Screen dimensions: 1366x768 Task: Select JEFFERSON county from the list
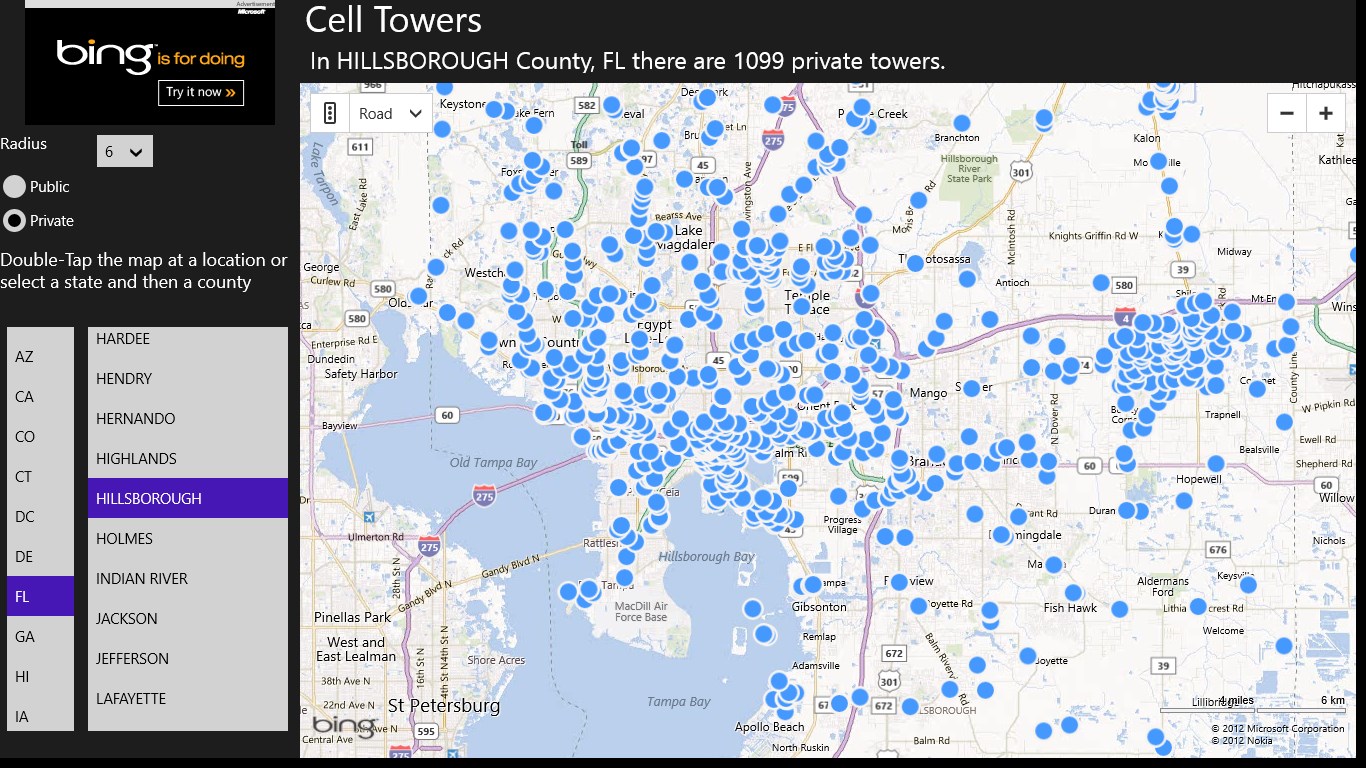point(187,659)
